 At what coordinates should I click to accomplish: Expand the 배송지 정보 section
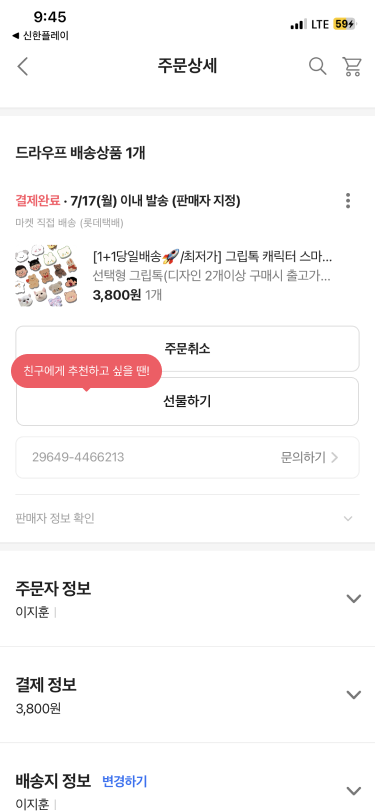click(354, 791)
